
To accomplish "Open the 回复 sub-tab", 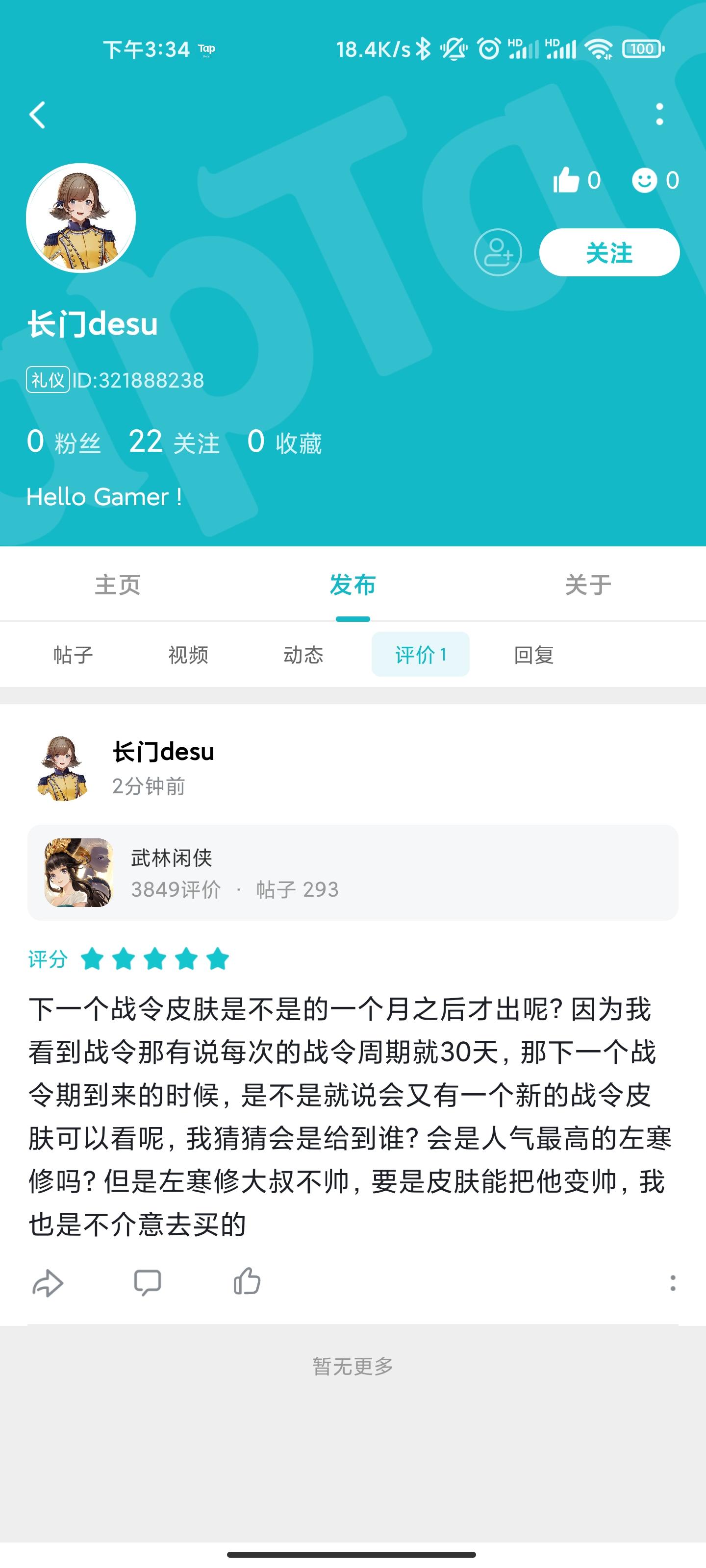I will 533,655.
